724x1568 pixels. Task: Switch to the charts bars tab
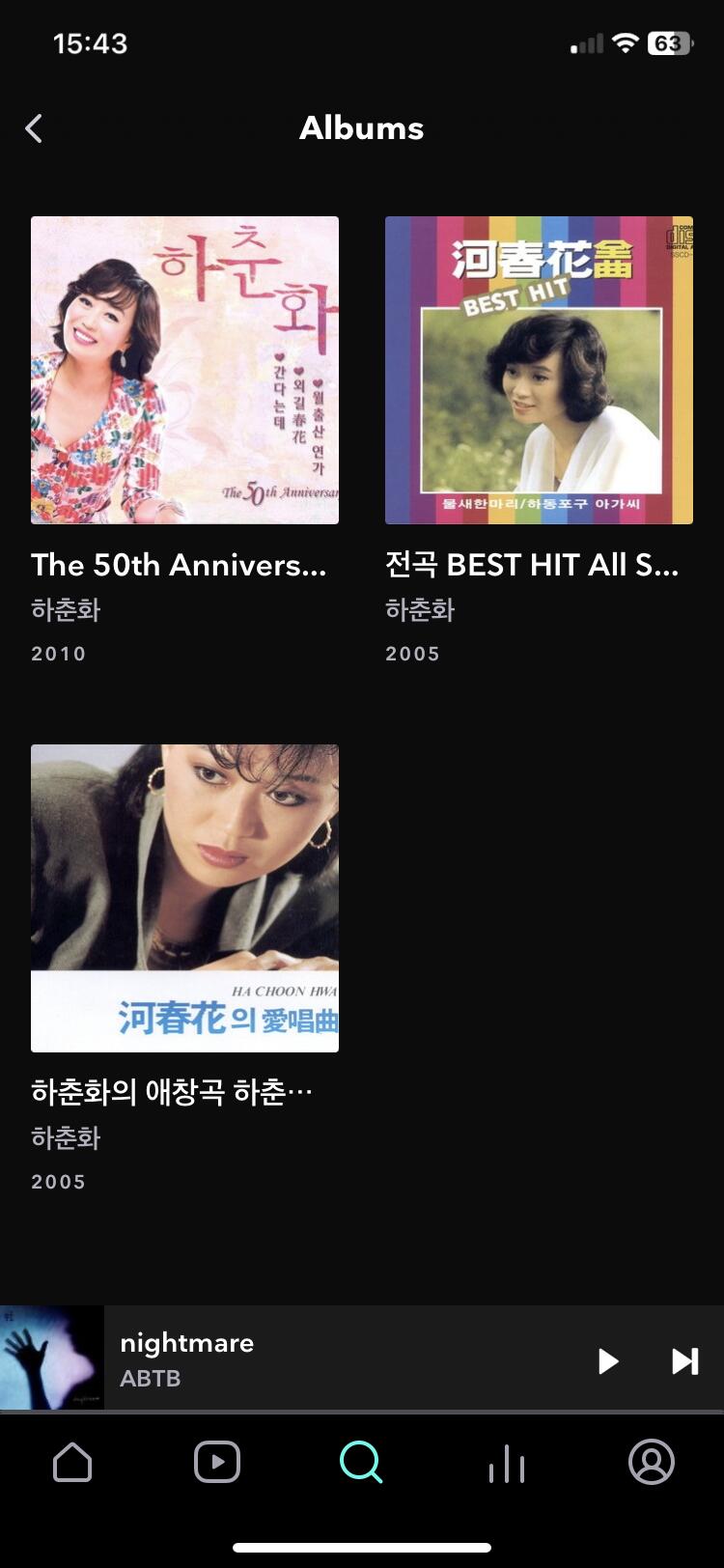coord(507,1463)
